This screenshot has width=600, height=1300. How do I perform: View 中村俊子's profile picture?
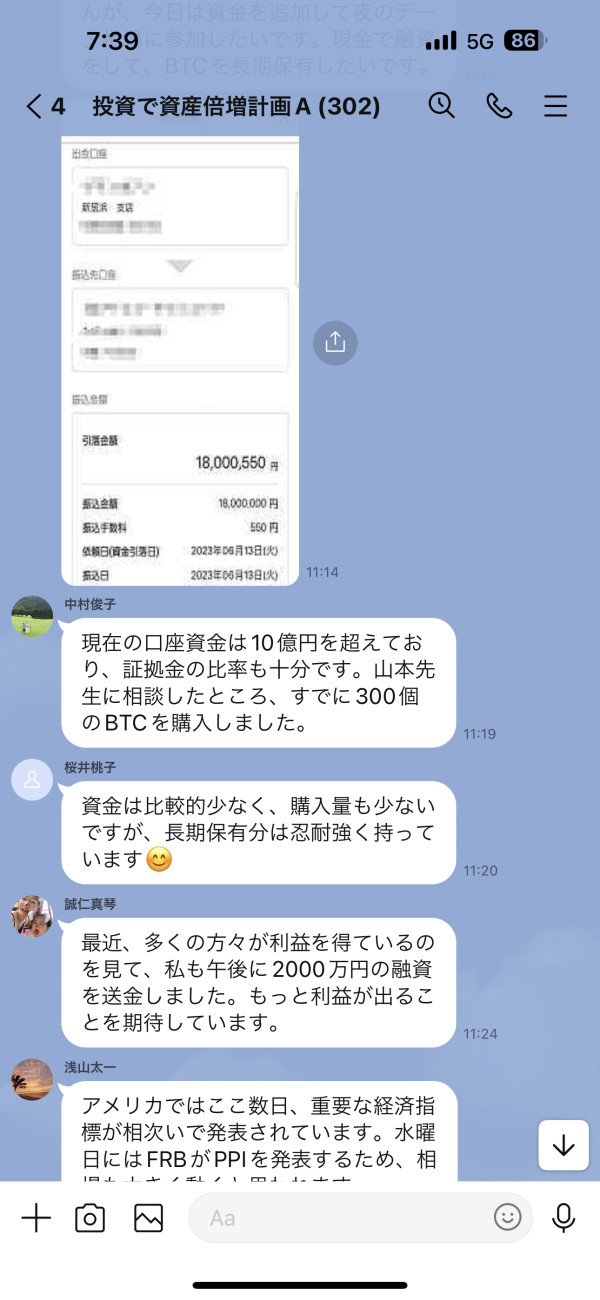[x=32, y=616]
